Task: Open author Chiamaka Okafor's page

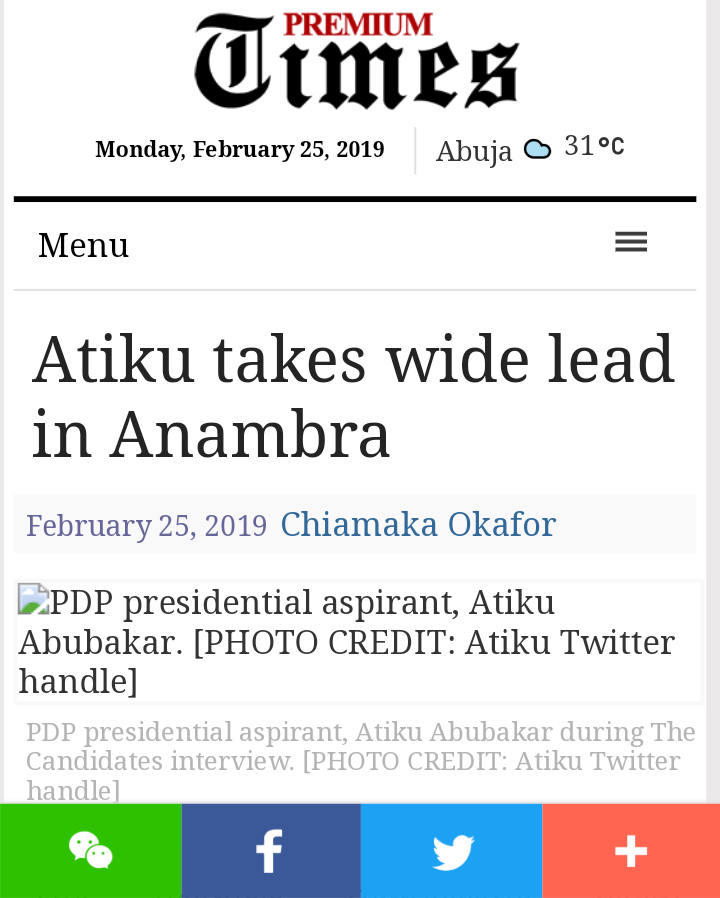Action: tap(417, 524)
